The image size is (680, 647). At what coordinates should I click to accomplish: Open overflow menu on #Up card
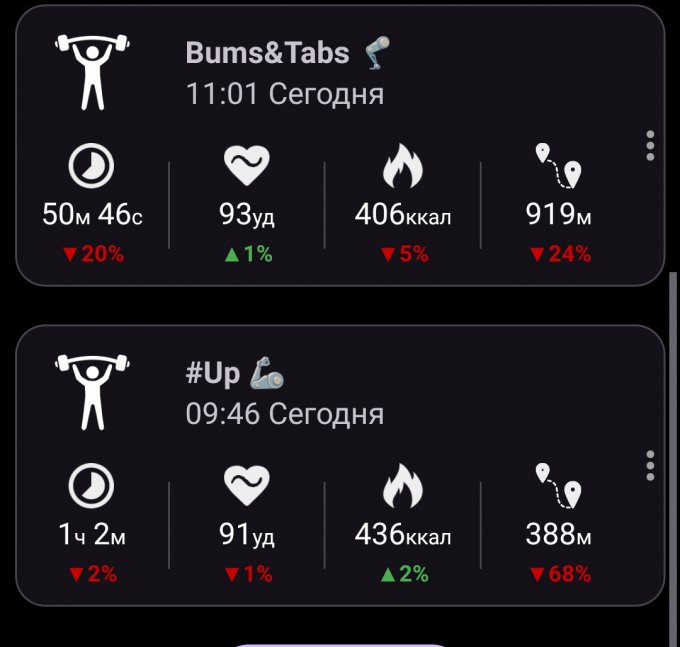click(x=650, y=466)
